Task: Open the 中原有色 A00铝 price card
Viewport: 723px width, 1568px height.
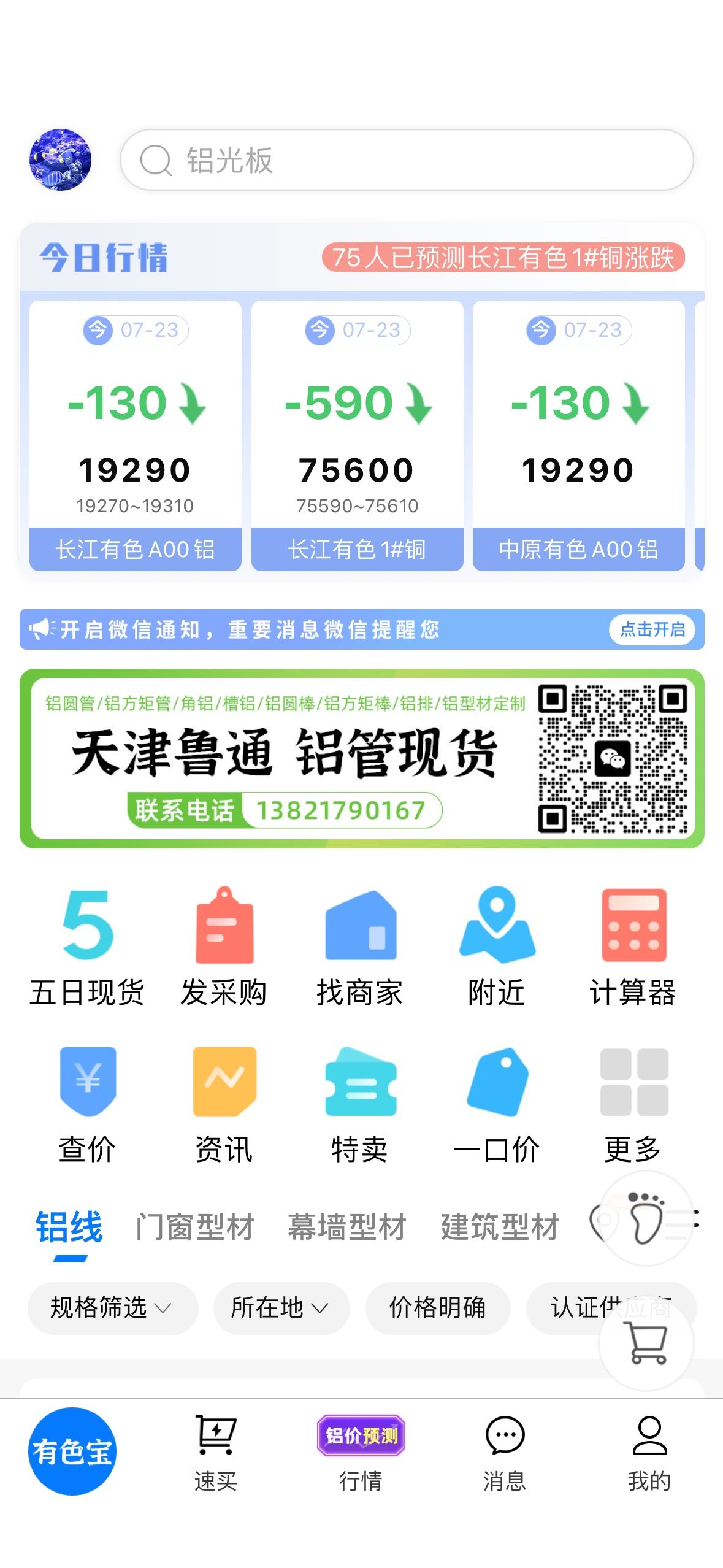Action: click(x=578, y=436)
